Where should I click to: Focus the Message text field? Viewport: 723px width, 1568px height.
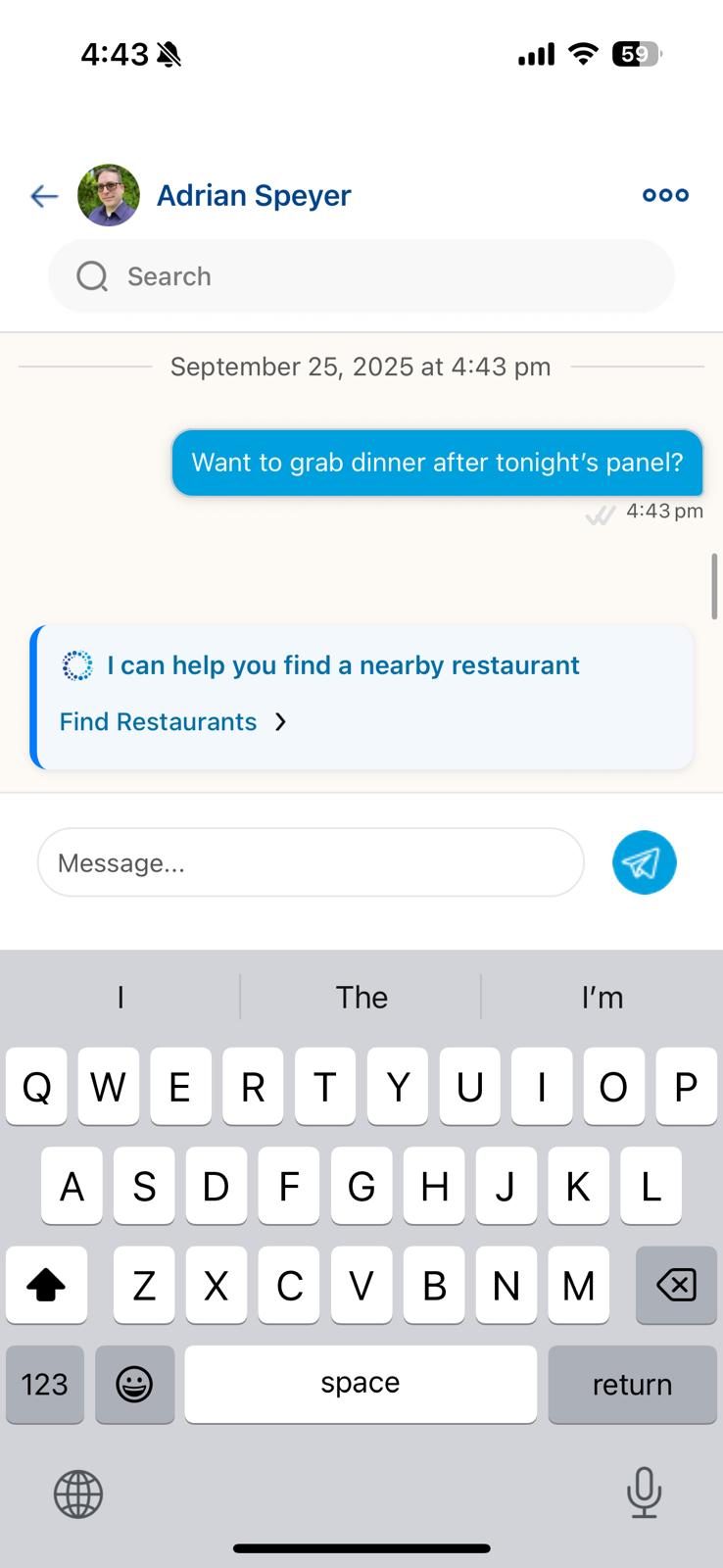tap(311, 862)
